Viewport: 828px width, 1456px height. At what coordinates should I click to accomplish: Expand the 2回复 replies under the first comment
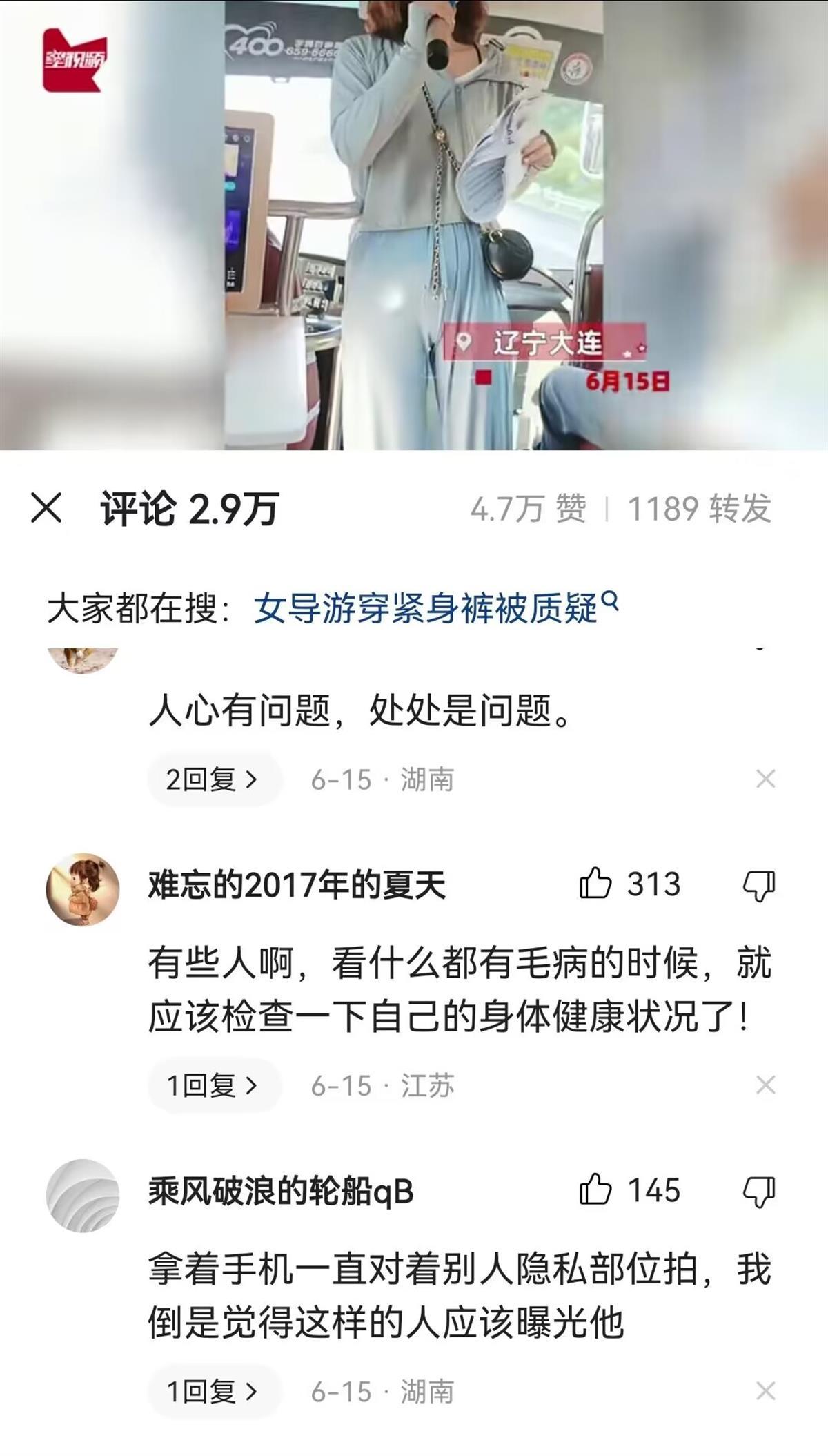pyautogui.click(x=214, y=777)
